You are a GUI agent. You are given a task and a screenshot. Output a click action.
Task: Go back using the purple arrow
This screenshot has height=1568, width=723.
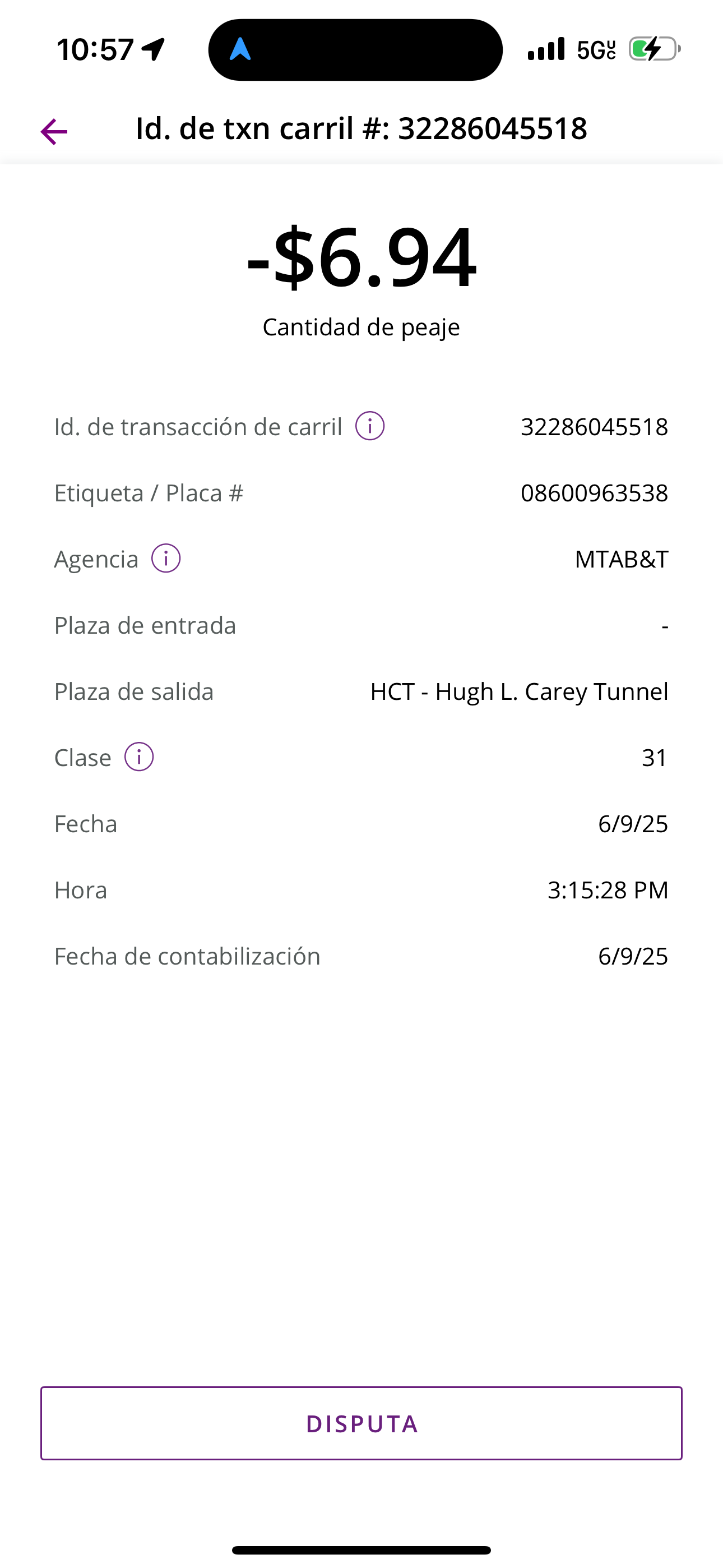pyautogui.click(x=54, y=131)
